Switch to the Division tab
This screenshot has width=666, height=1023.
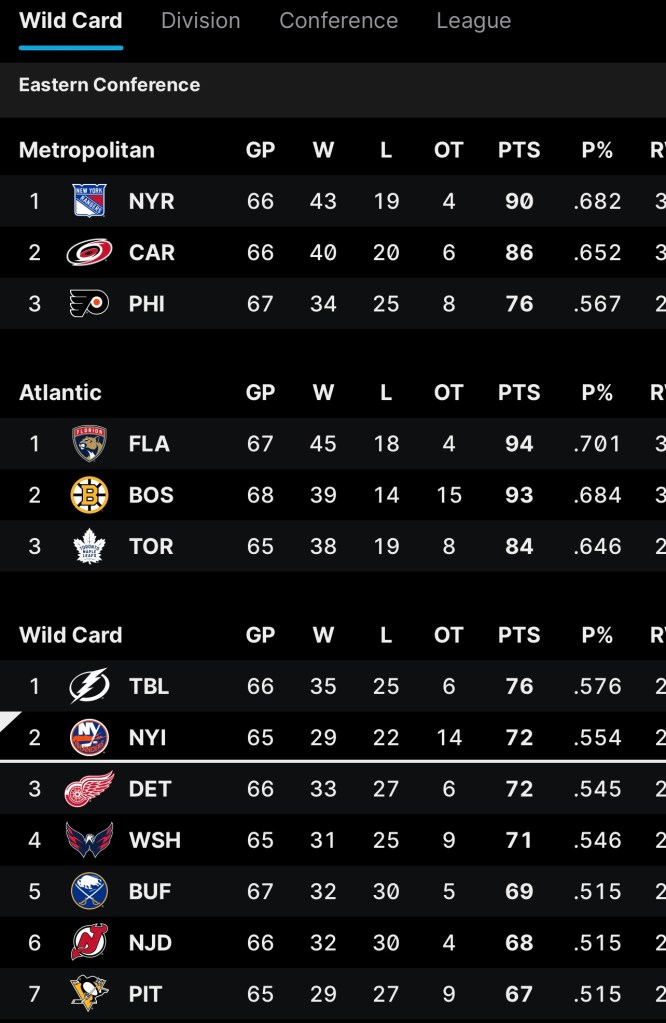[200, 21]
